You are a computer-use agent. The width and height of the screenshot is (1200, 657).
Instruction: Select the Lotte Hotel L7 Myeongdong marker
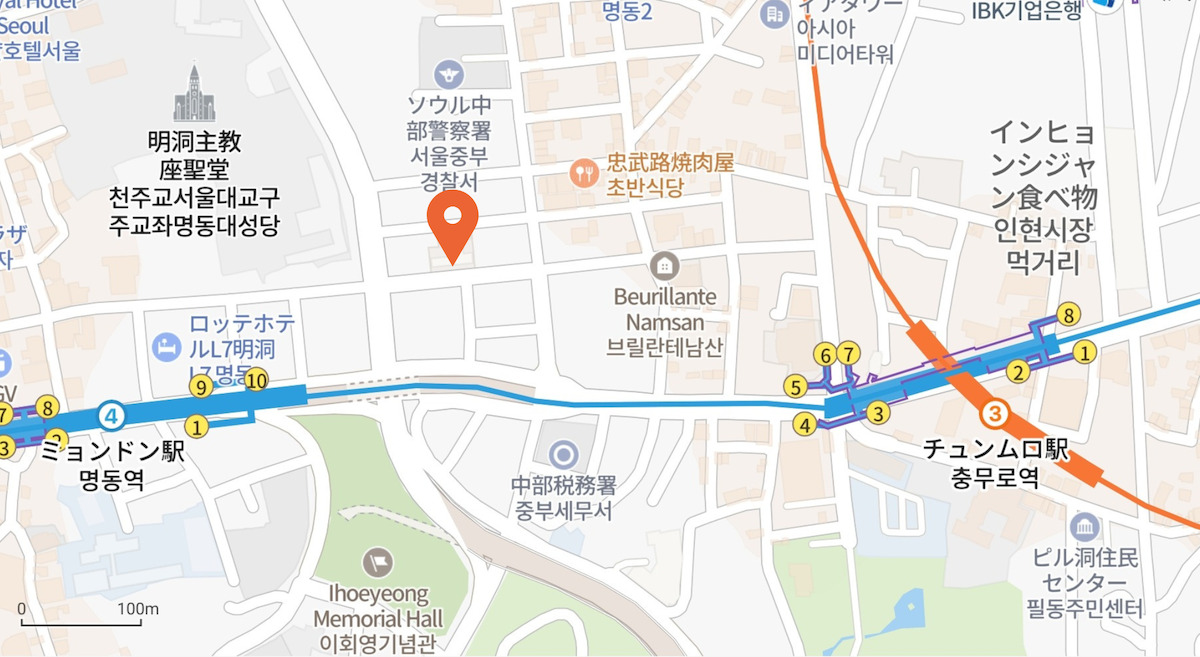coord(165,349)
